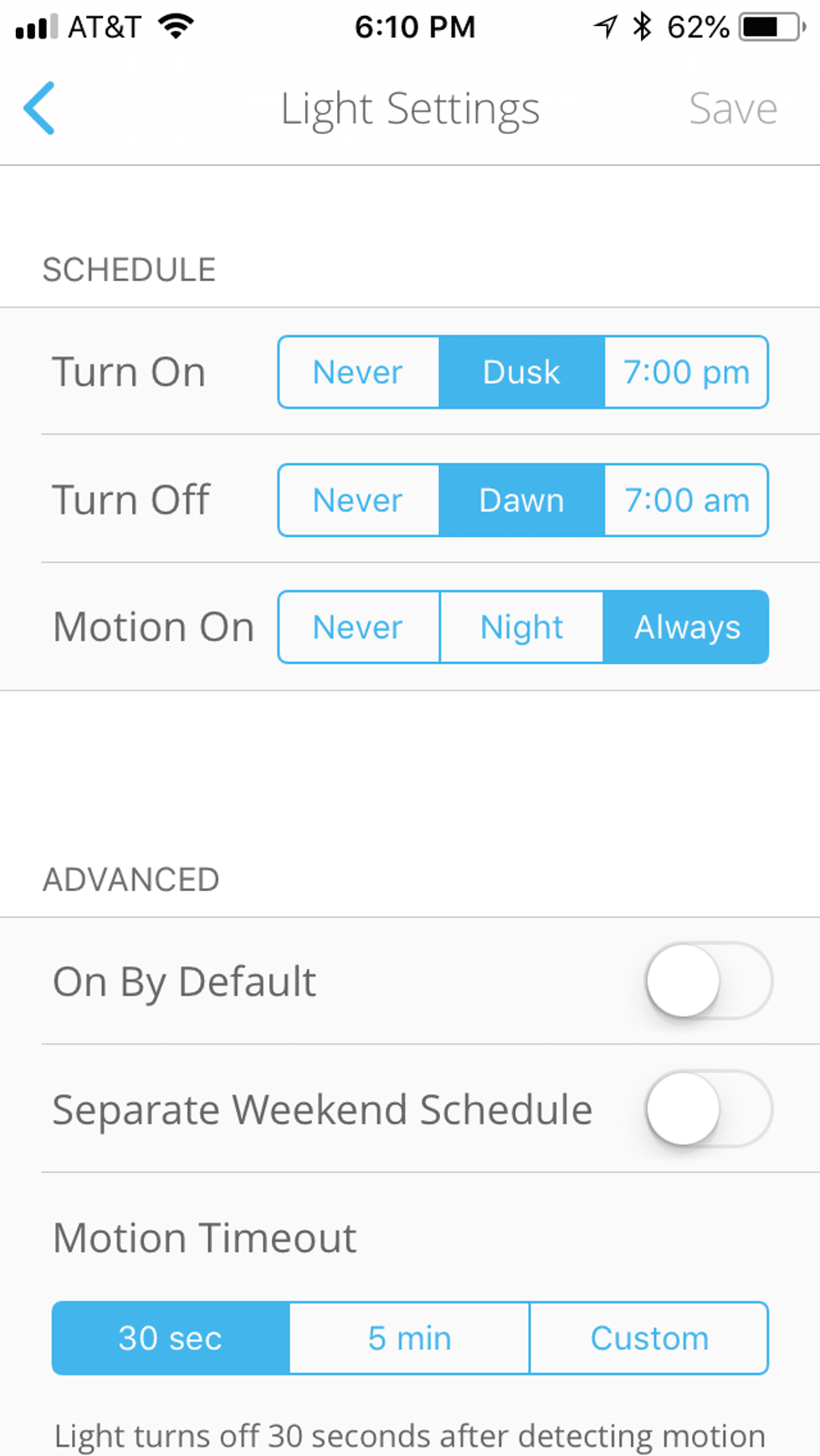Viewport: 820px width, 1456px height.
Task: Switch motion timeout to 5 min
Action: [x=409, y=1338]
